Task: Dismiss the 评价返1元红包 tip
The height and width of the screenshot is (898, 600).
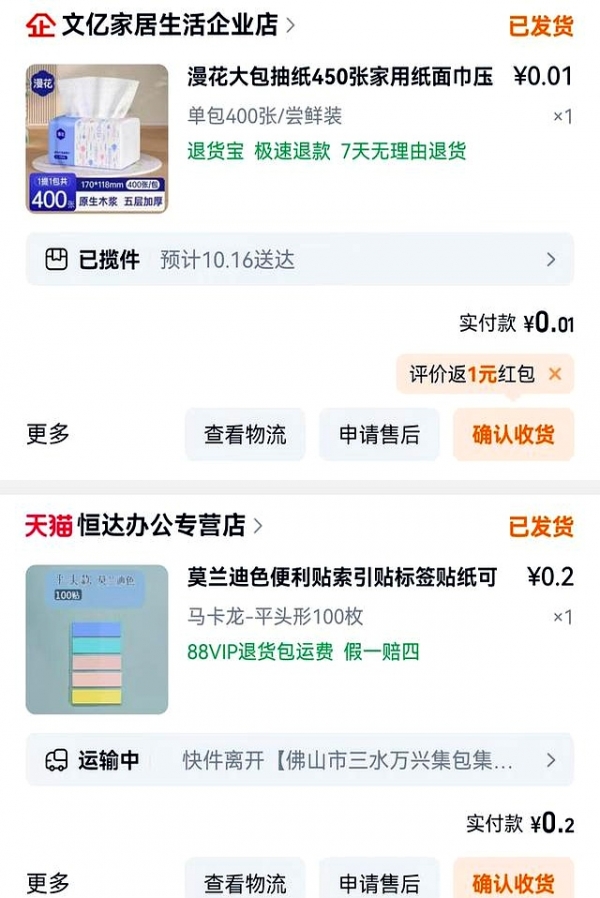Action: (x=555, y=375)
